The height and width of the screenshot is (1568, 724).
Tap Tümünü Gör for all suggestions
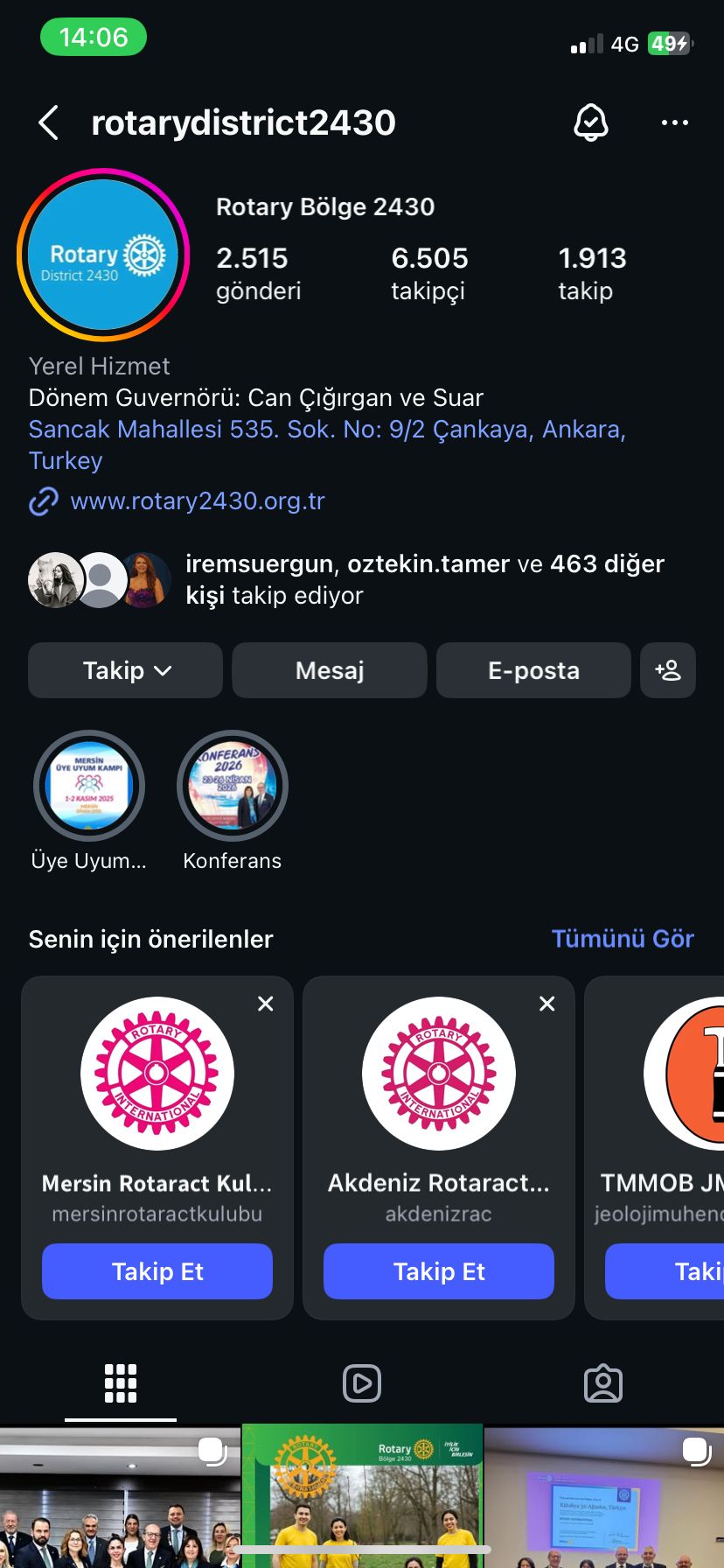pos(623,939)
